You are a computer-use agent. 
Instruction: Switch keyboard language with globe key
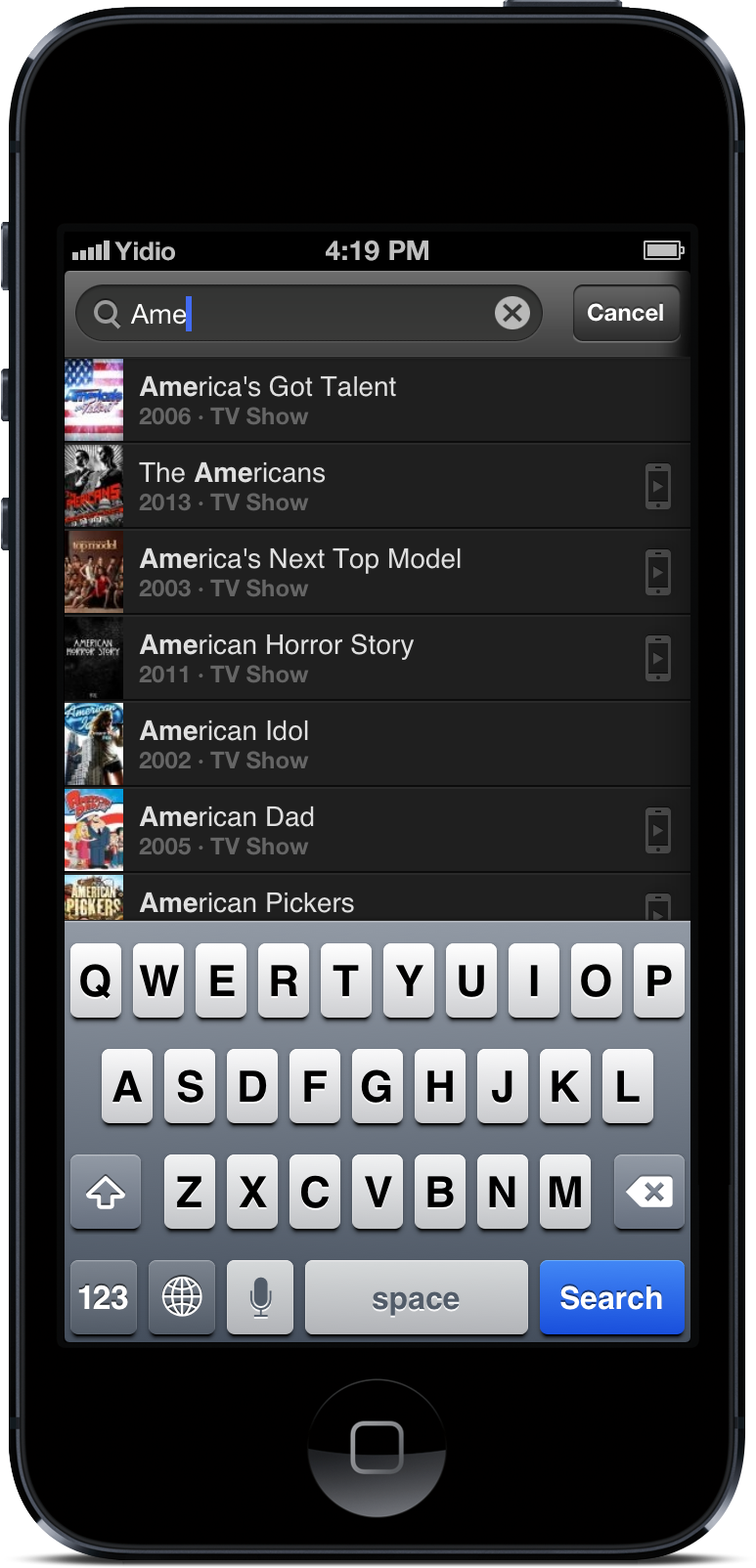tap(182, 1297)
